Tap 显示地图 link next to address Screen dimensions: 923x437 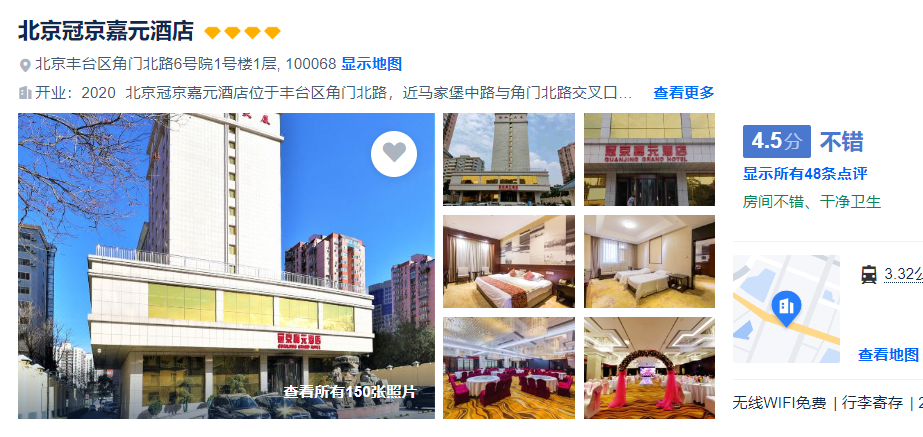[371, 64]
